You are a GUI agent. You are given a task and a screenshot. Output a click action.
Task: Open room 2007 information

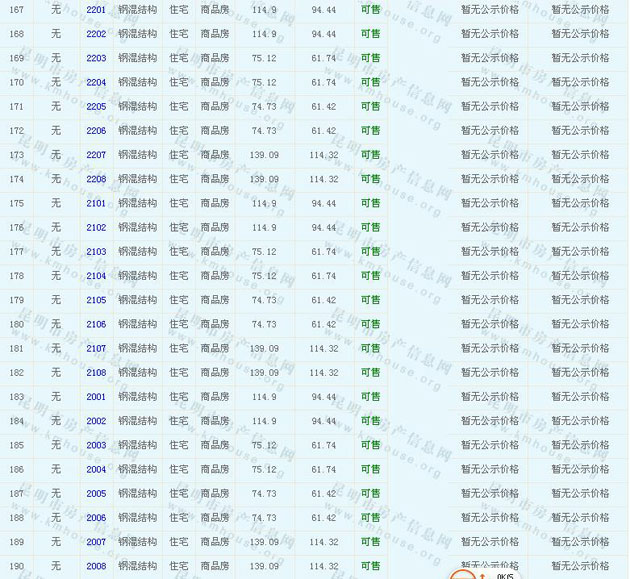(96, 542)
